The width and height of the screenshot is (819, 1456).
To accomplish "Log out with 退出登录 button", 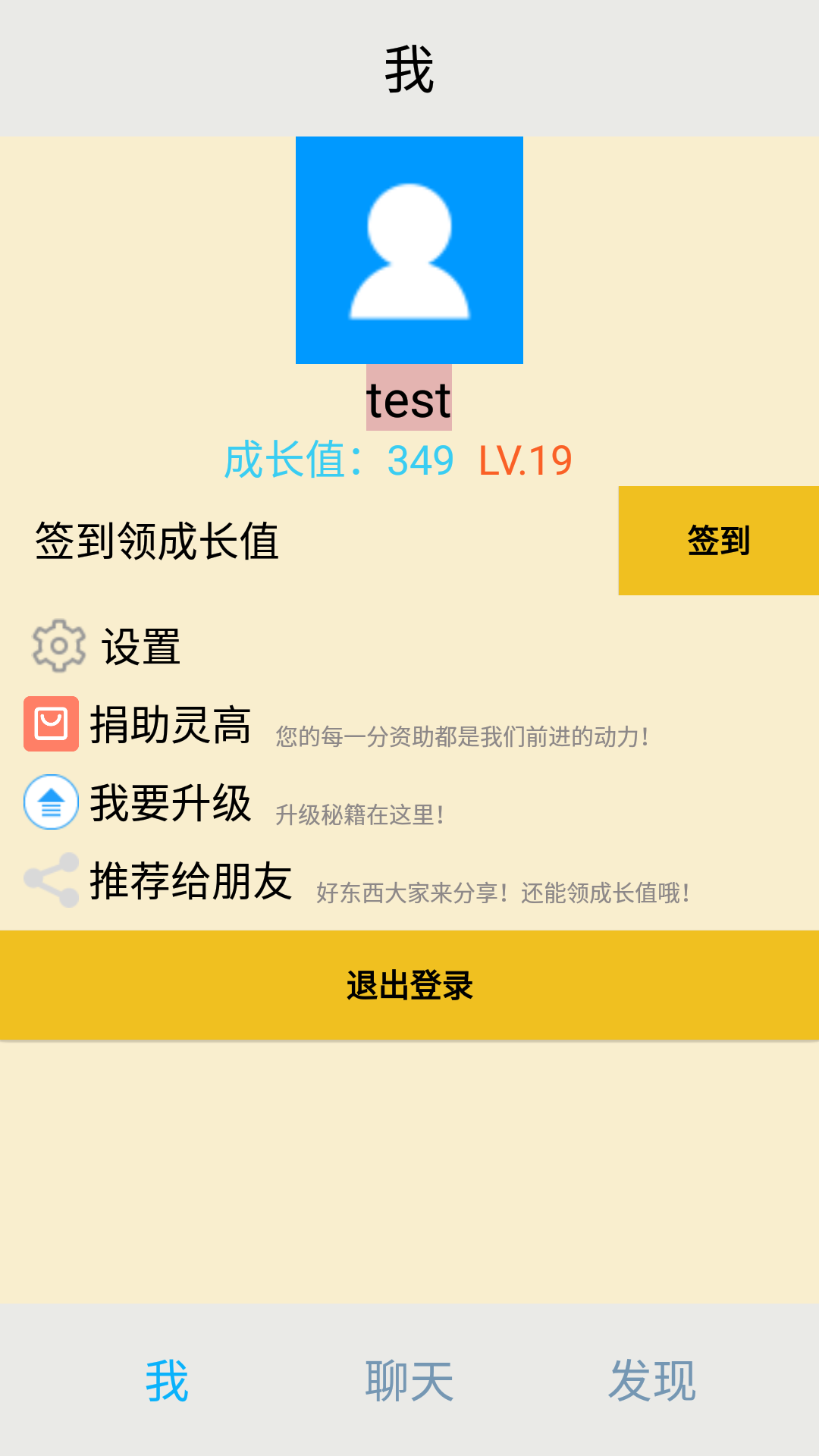I will [409, 986].
